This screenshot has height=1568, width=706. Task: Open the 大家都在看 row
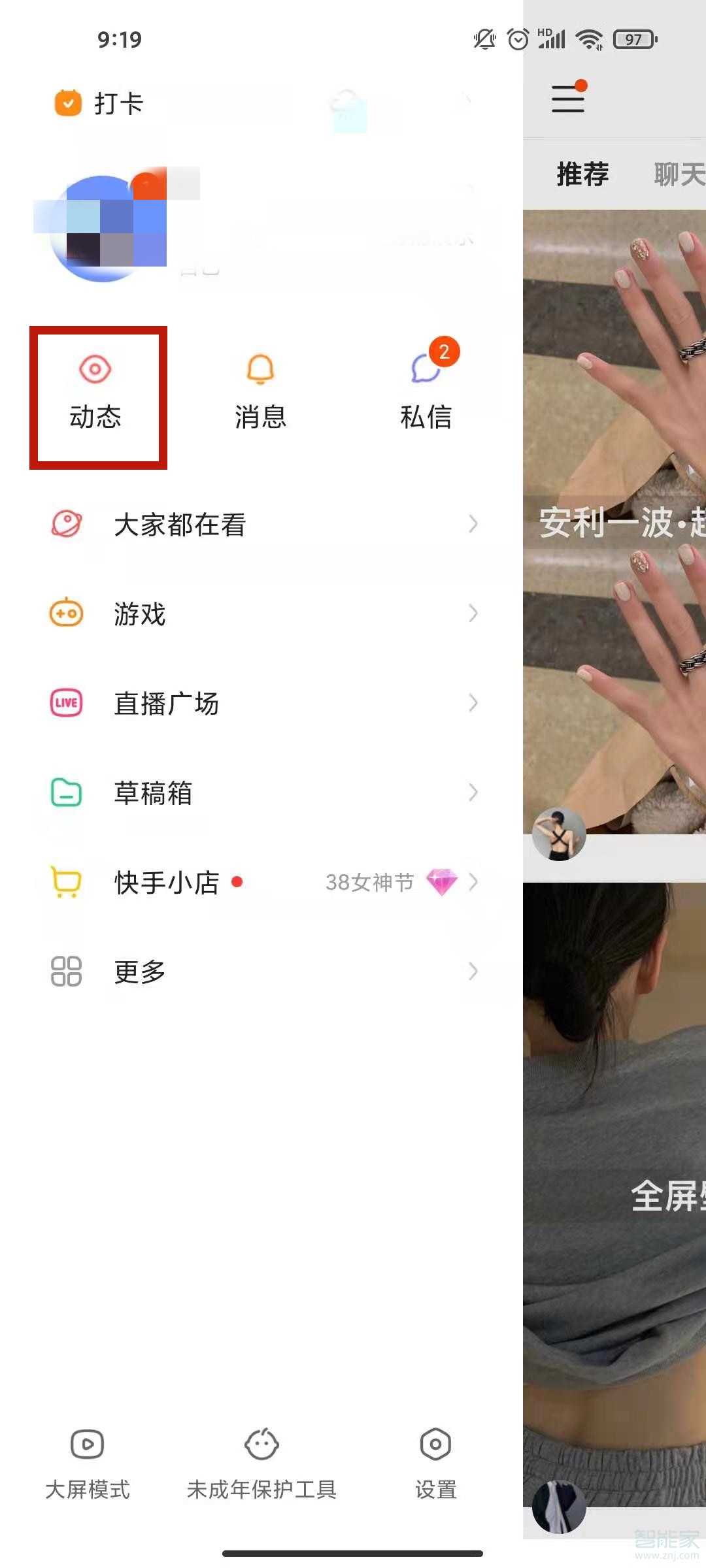261,524
